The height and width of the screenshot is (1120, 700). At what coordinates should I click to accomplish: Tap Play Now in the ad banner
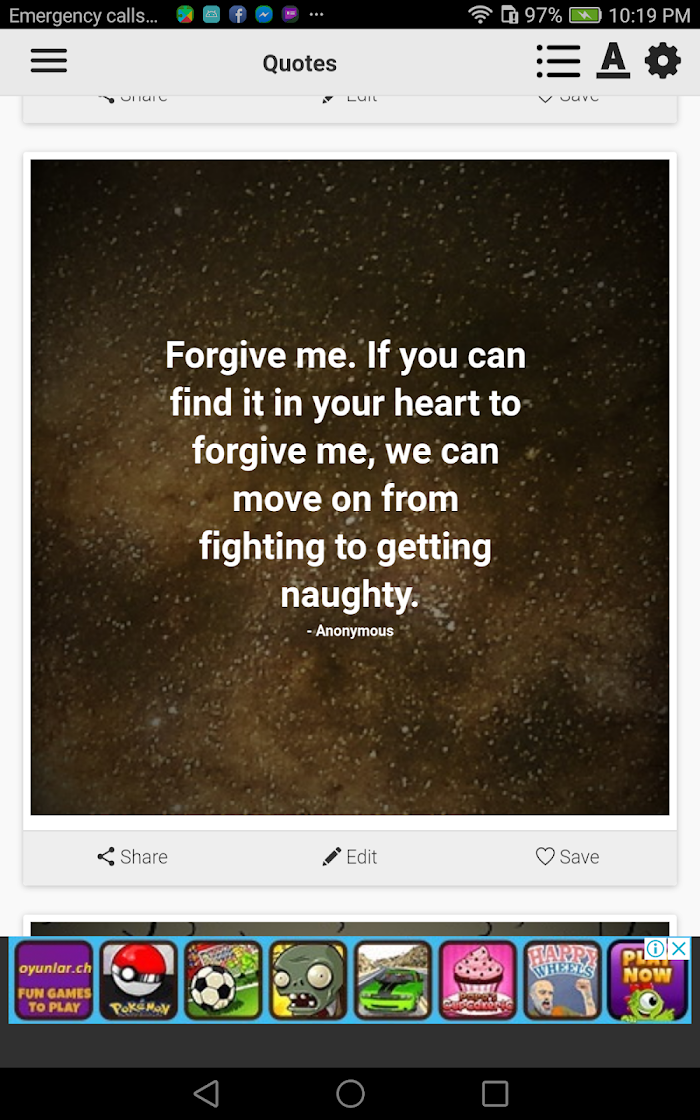point(647,980)
